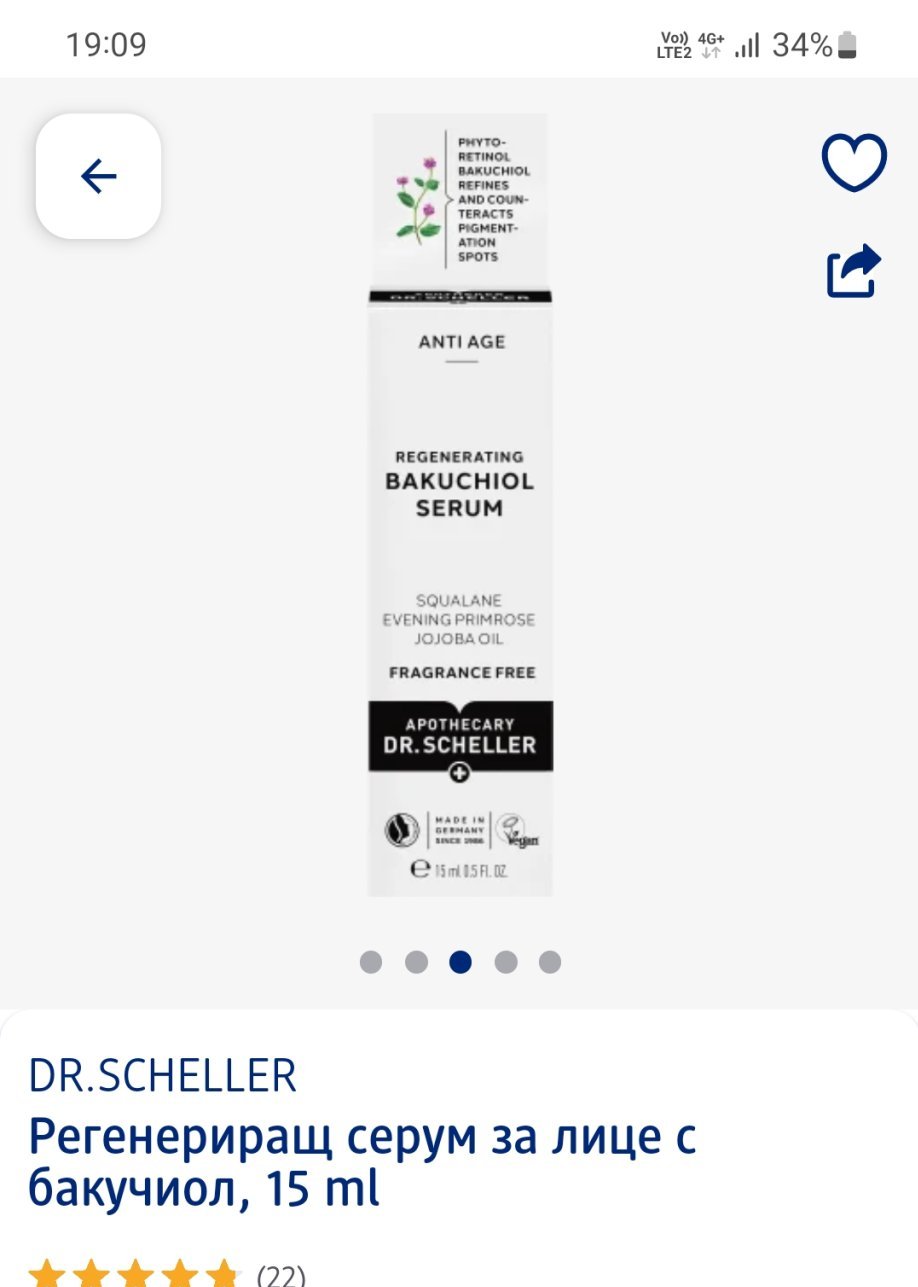The width and height of the screenshot is (918, 1287).
Task: Select the second image dot
Action: [x=416, y=962]
